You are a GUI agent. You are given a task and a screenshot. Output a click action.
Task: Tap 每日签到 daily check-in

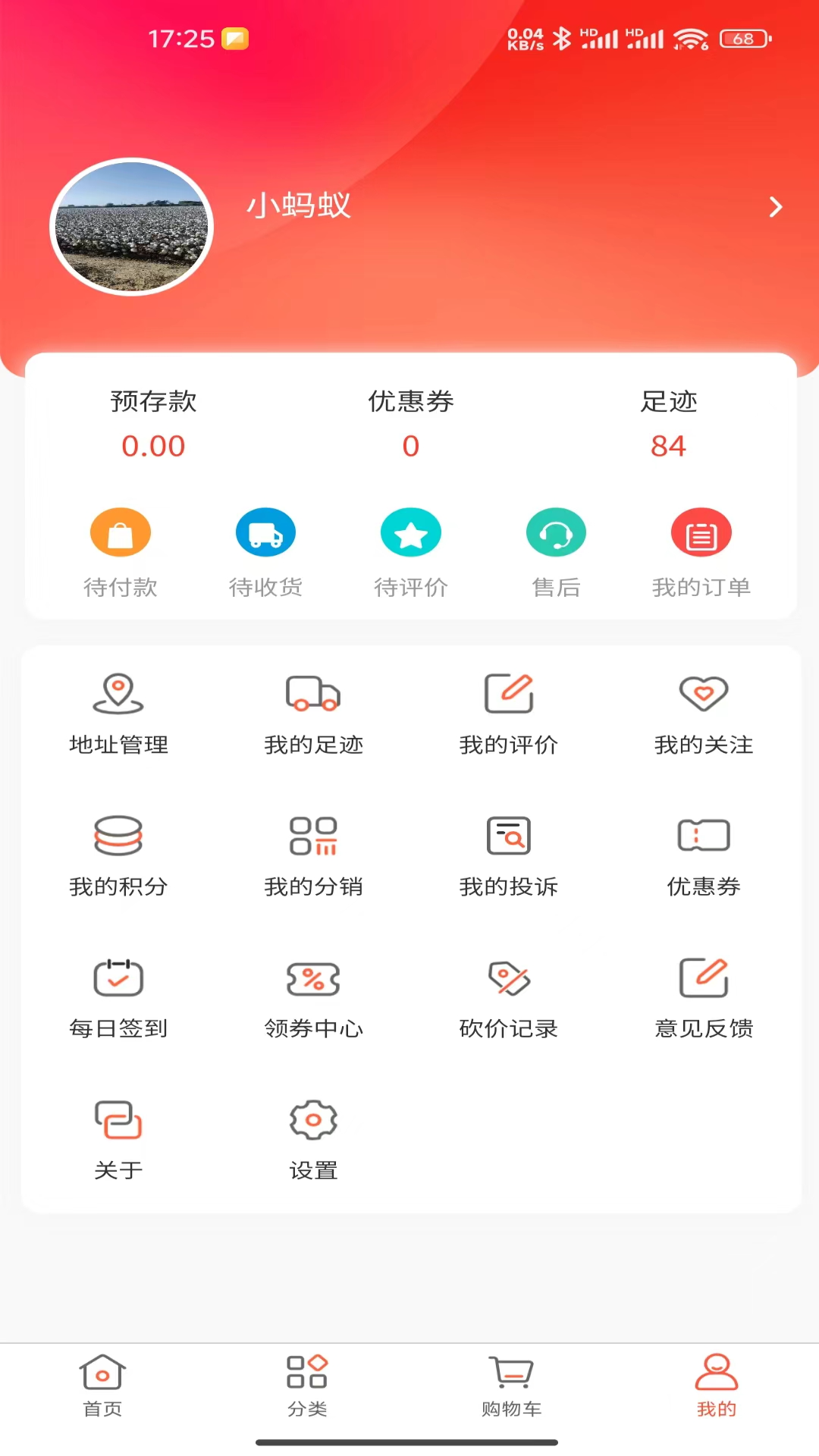[x=118, y=996]
